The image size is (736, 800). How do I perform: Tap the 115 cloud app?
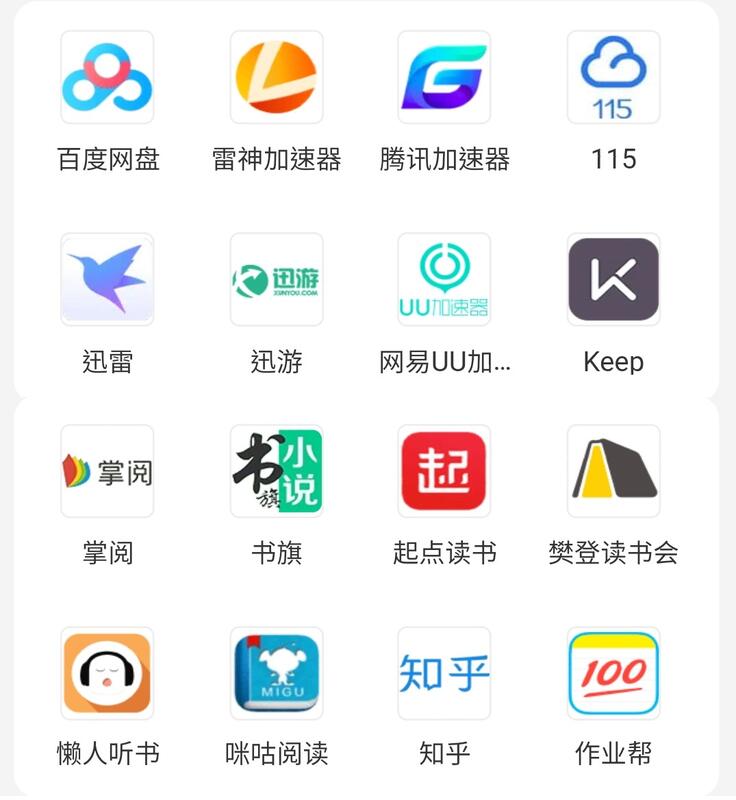(x=613, y=77)
